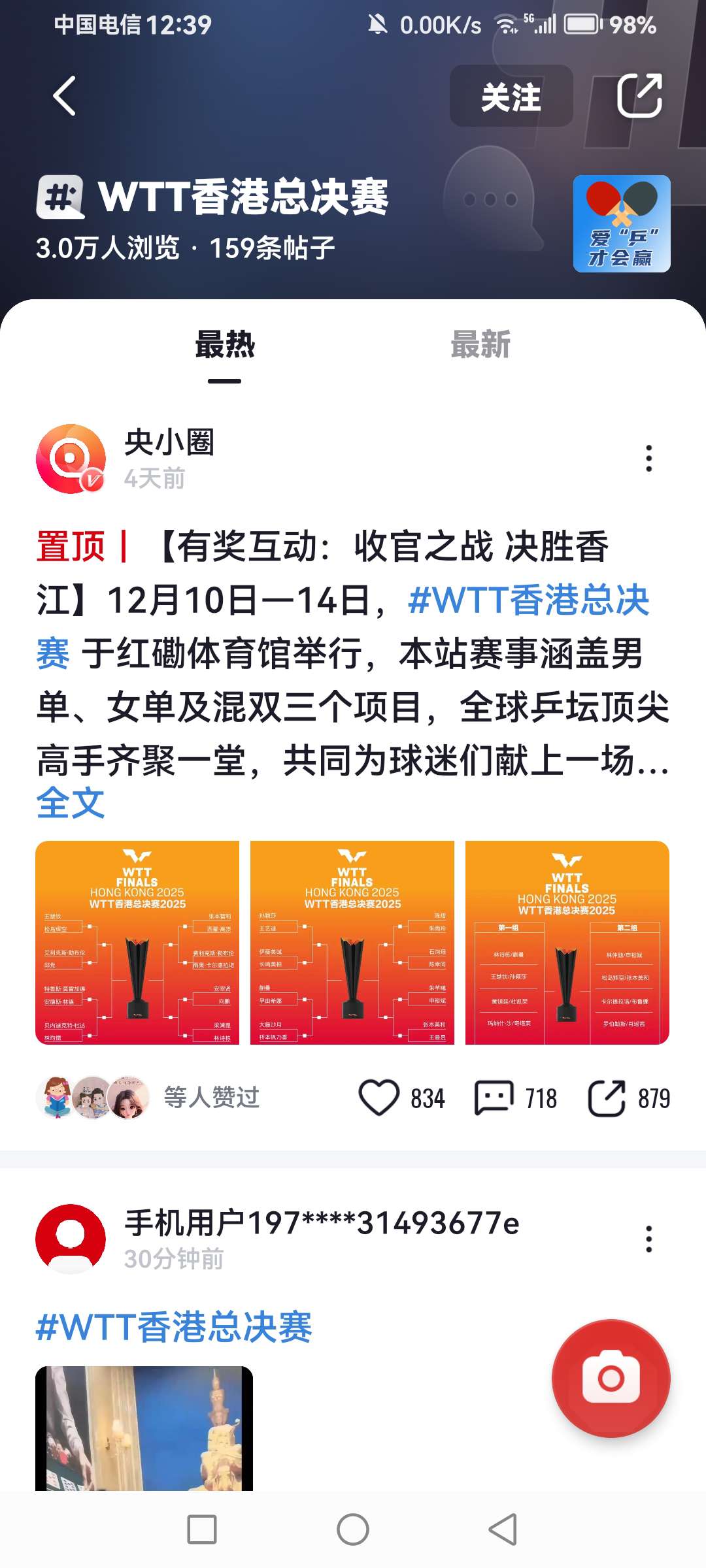Create a new post with the camera button
Viewport: 706px width, 1568px height.
point(611,1379)
